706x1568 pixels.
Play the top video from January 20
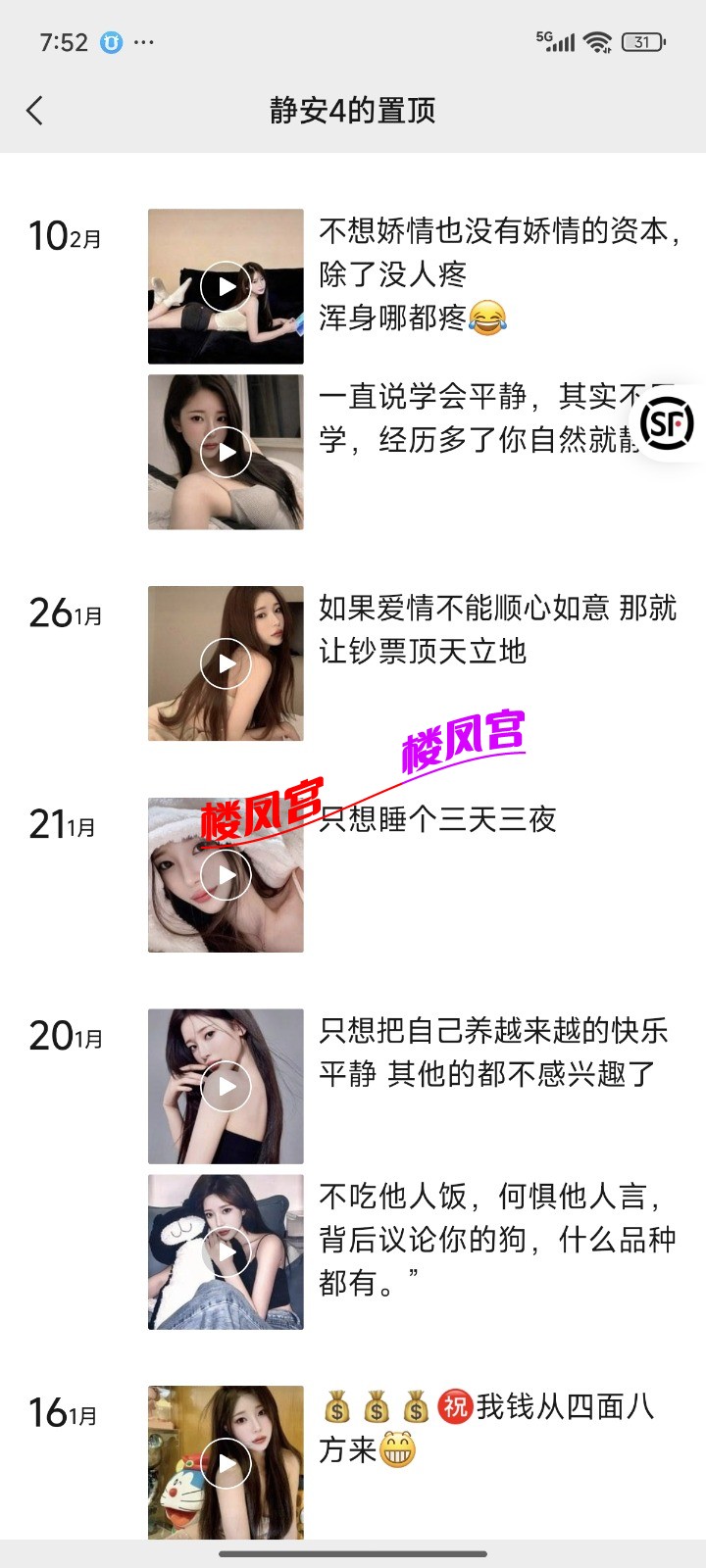[225, 1085]
